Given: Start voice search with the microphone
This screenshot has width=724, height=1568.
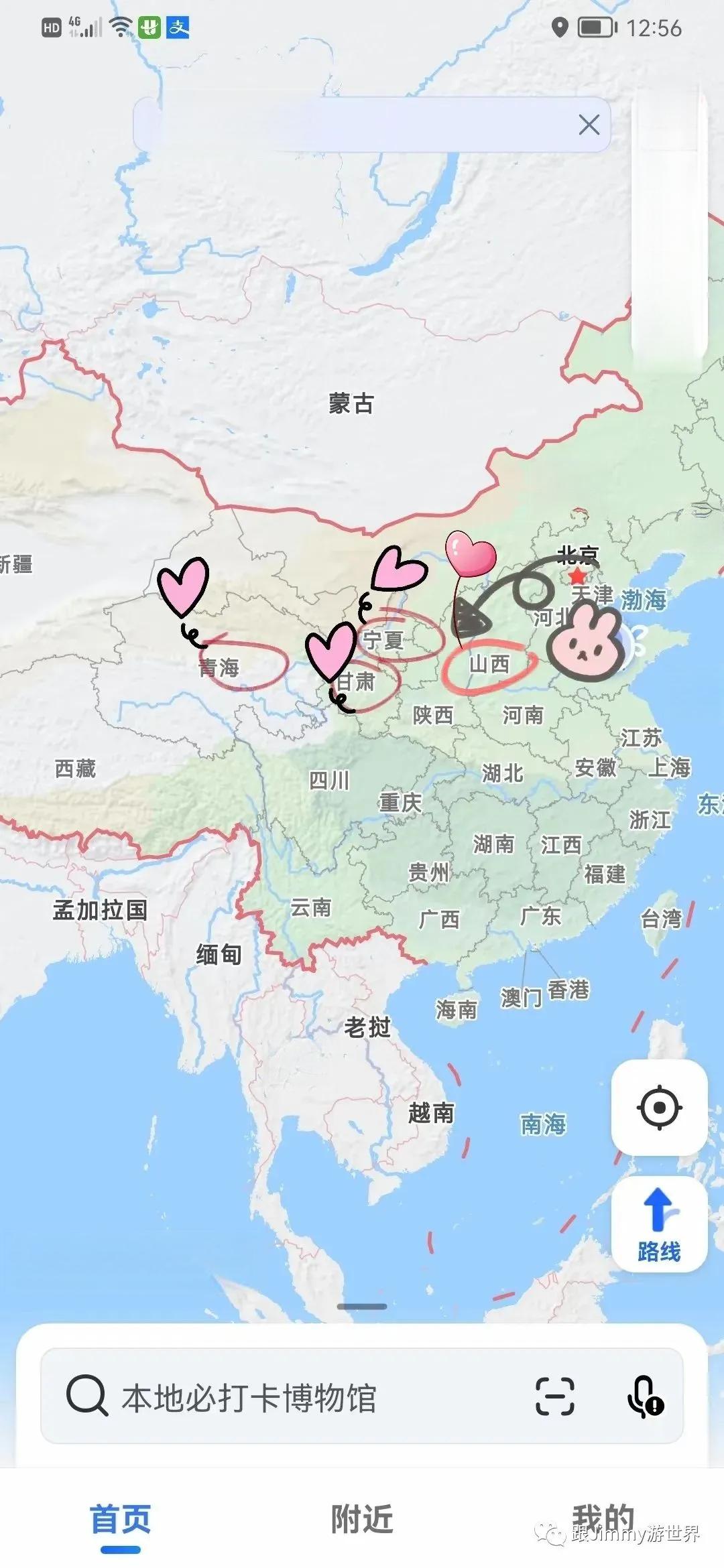Looking at the screenshot, I should pos(645,1397).
